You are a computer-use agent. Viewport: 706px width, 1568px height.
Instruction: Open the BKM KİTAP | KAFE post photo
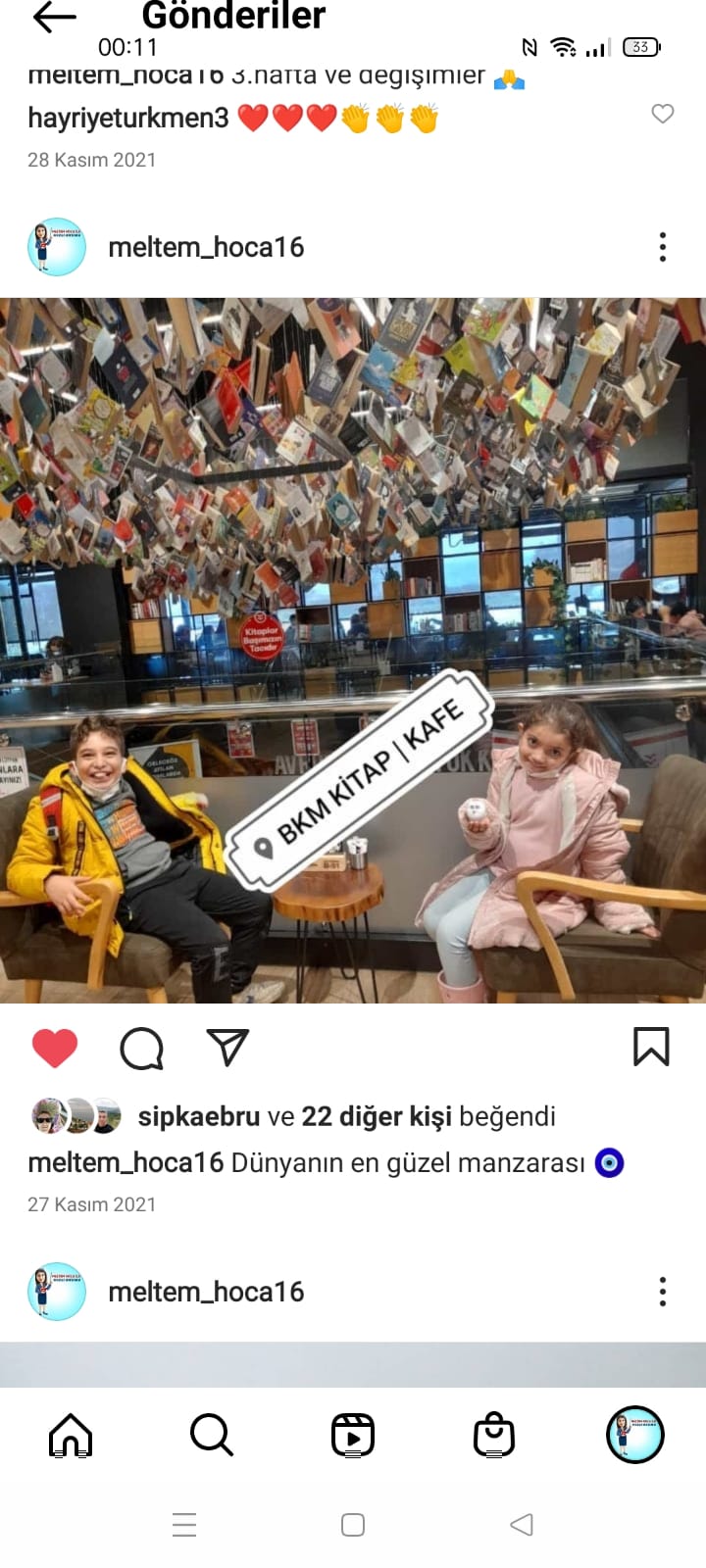(x=353, y=649)
